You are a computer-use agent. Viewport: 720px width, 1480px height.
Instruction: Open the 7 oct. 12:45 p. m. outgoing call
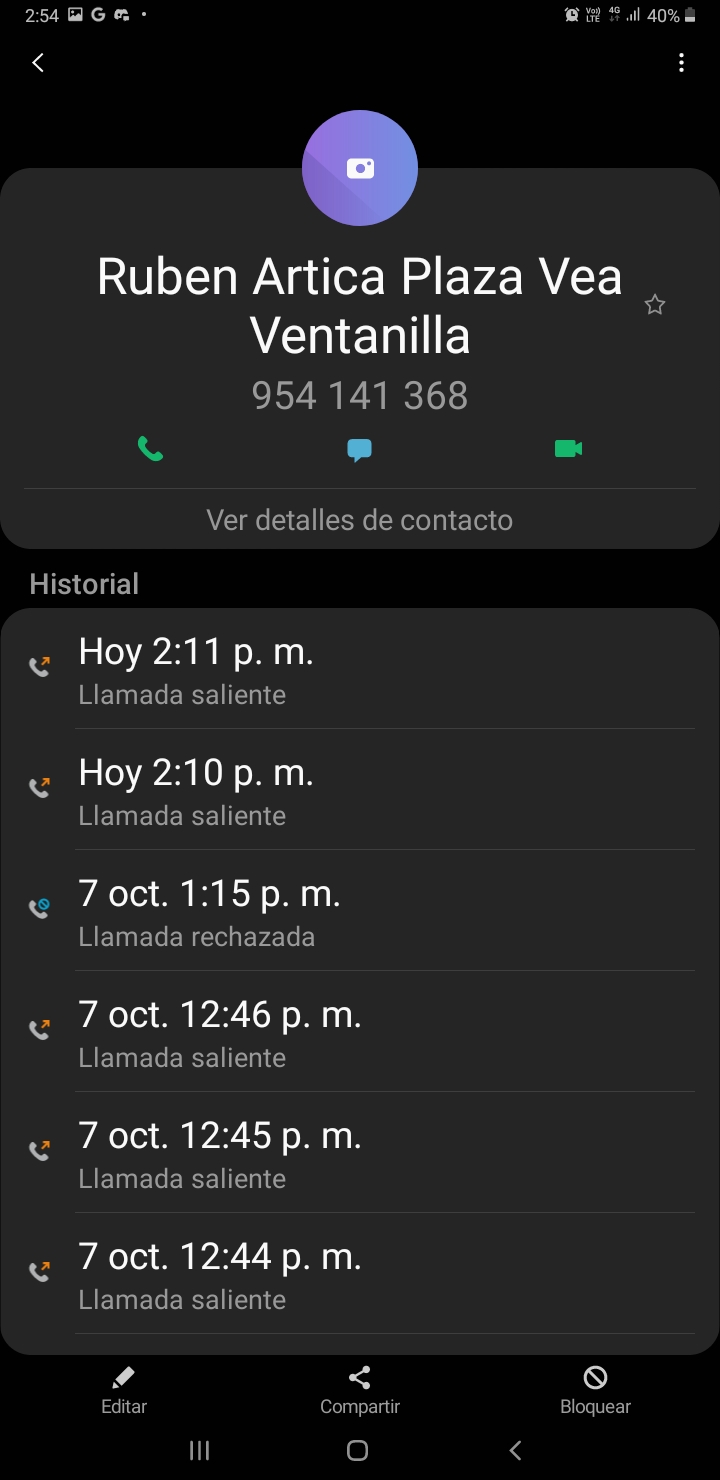[x=360, y=1153]
